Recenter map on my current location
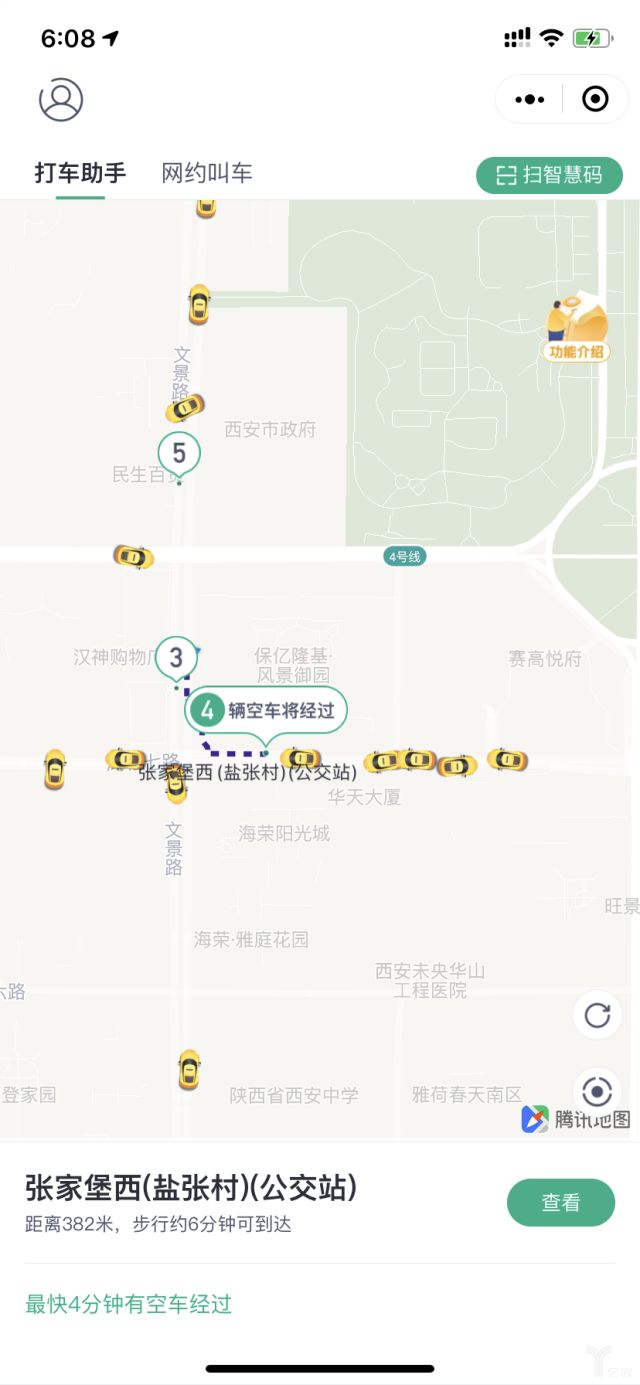The width and height of the screenshot is (640, 1385). [x=597, y=1090]
